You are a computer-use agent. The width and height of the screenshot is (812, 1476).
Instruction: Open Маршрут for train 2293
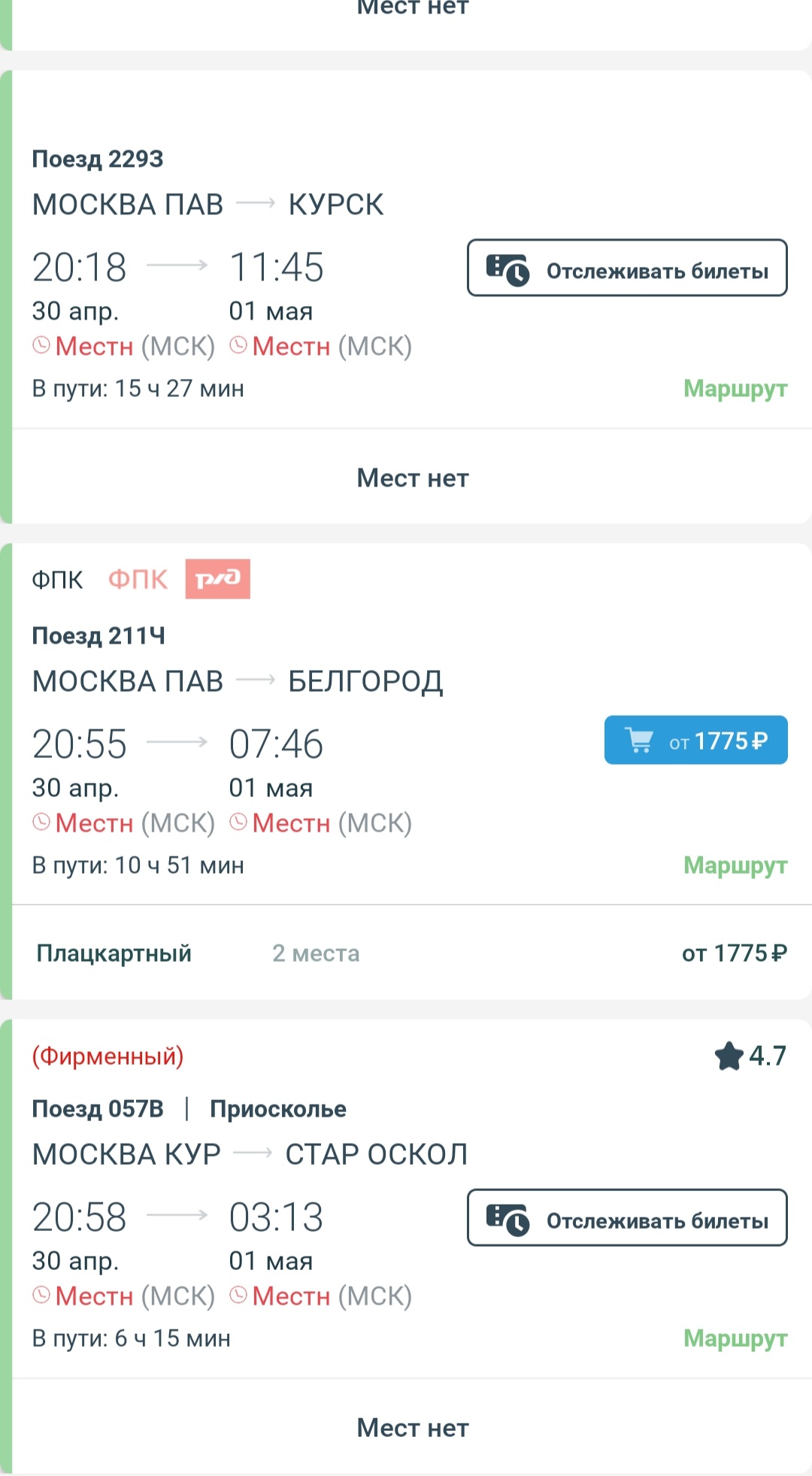(735, 389)
